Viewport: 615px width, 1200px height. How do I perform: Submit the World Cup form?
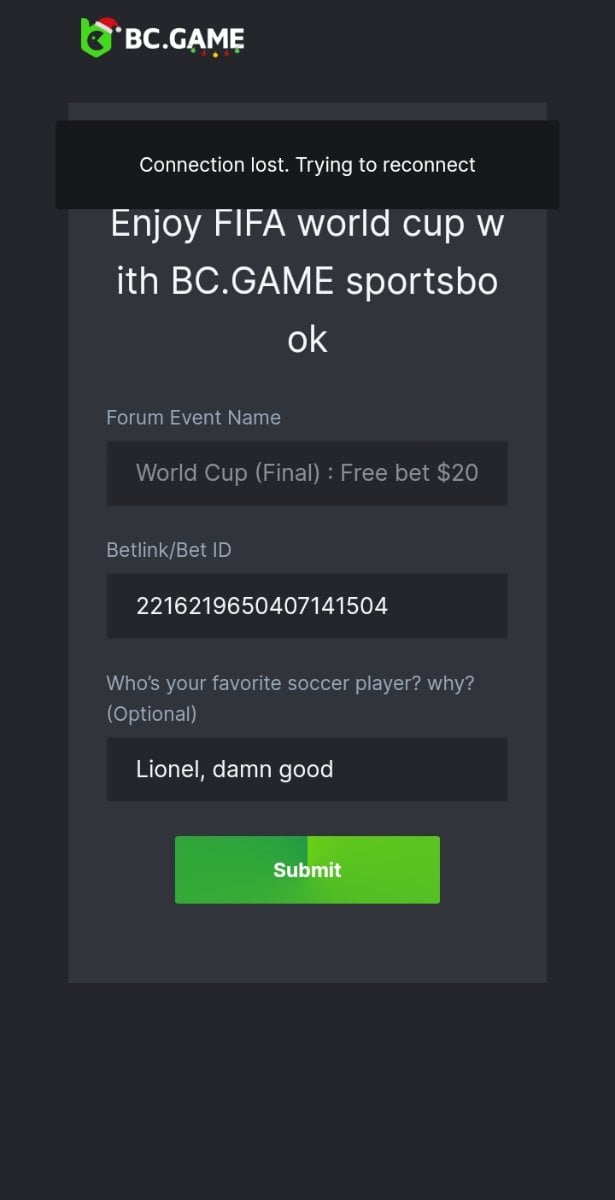(x=307, y=870)
